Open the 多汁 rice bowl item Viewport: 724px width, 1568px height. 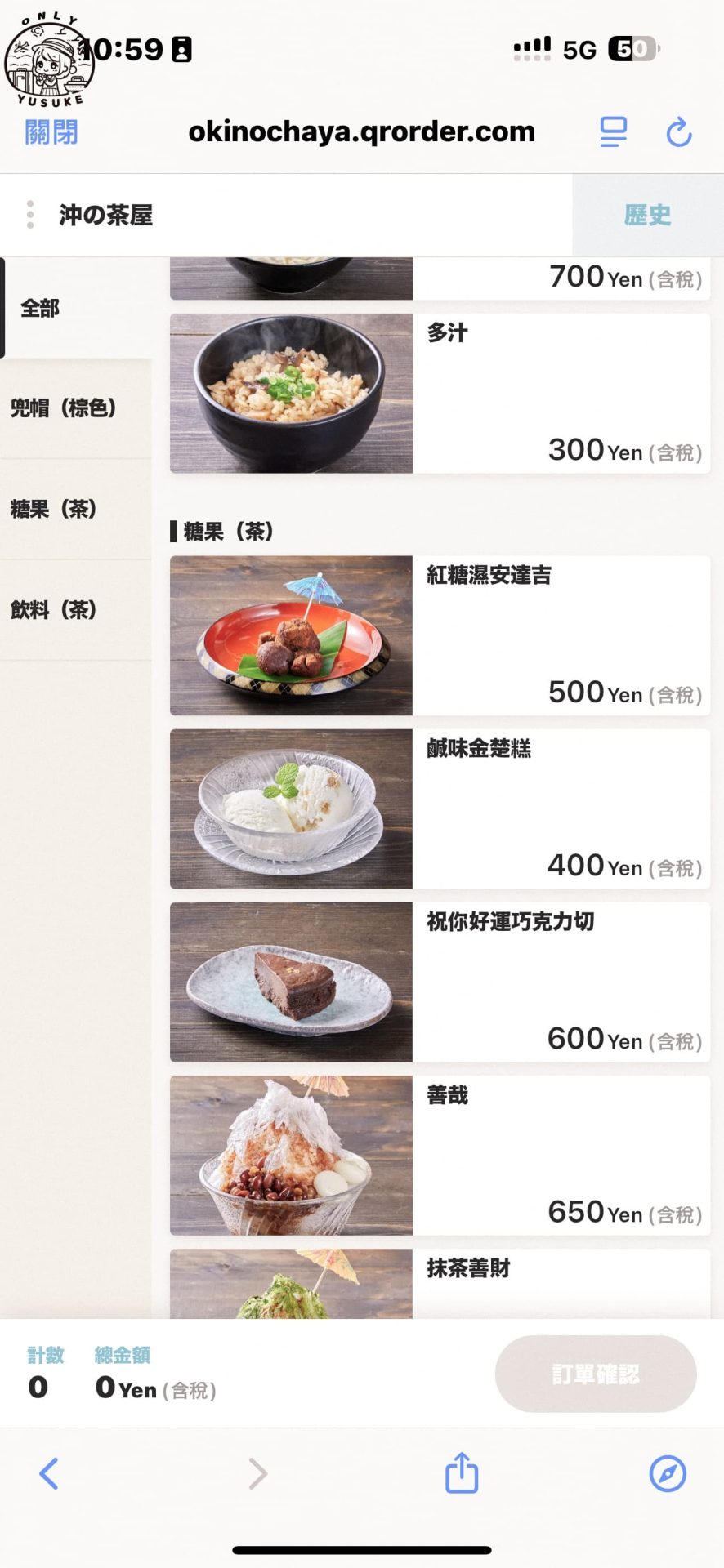point(440,393)
